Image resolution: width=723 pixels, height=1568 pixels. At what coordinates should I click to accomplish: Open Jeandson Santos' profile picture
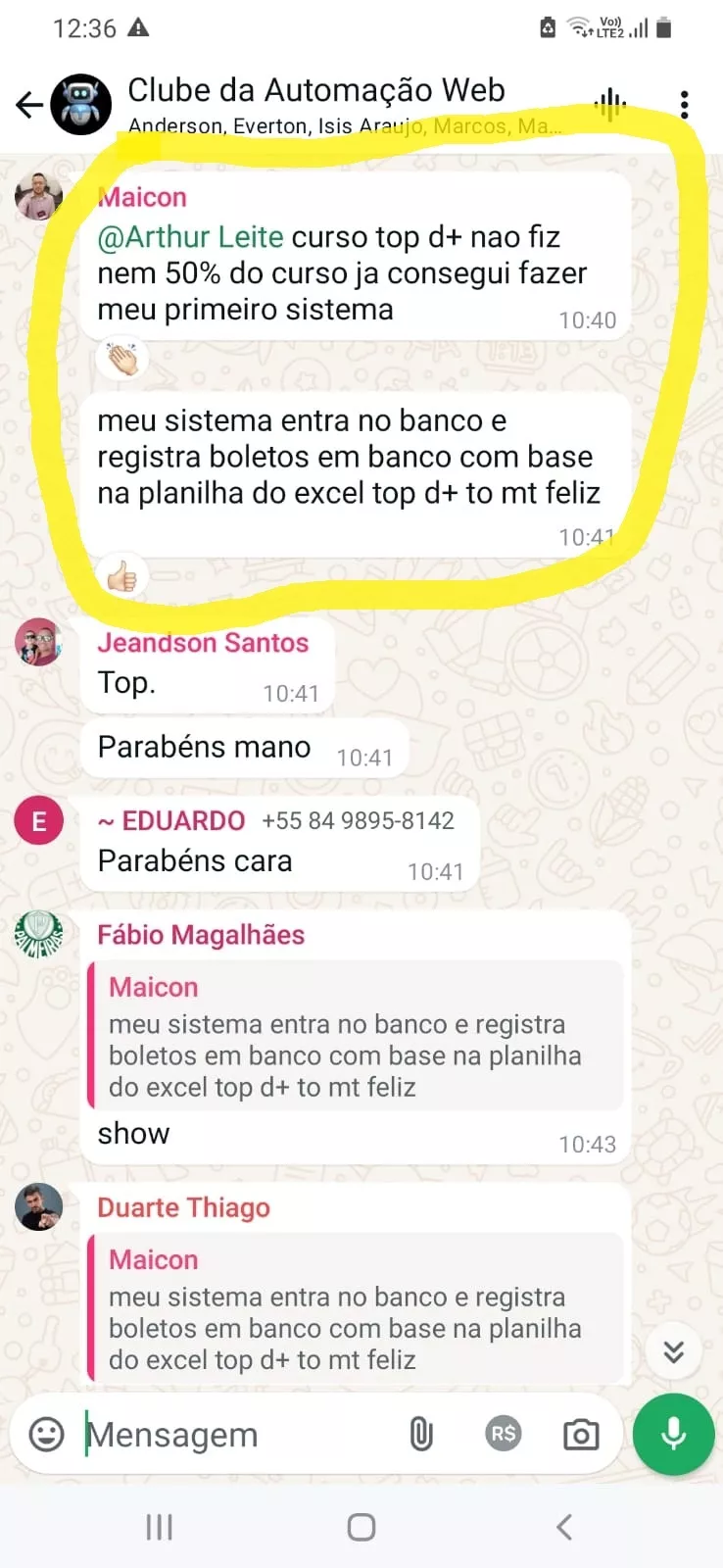point(39,643)
